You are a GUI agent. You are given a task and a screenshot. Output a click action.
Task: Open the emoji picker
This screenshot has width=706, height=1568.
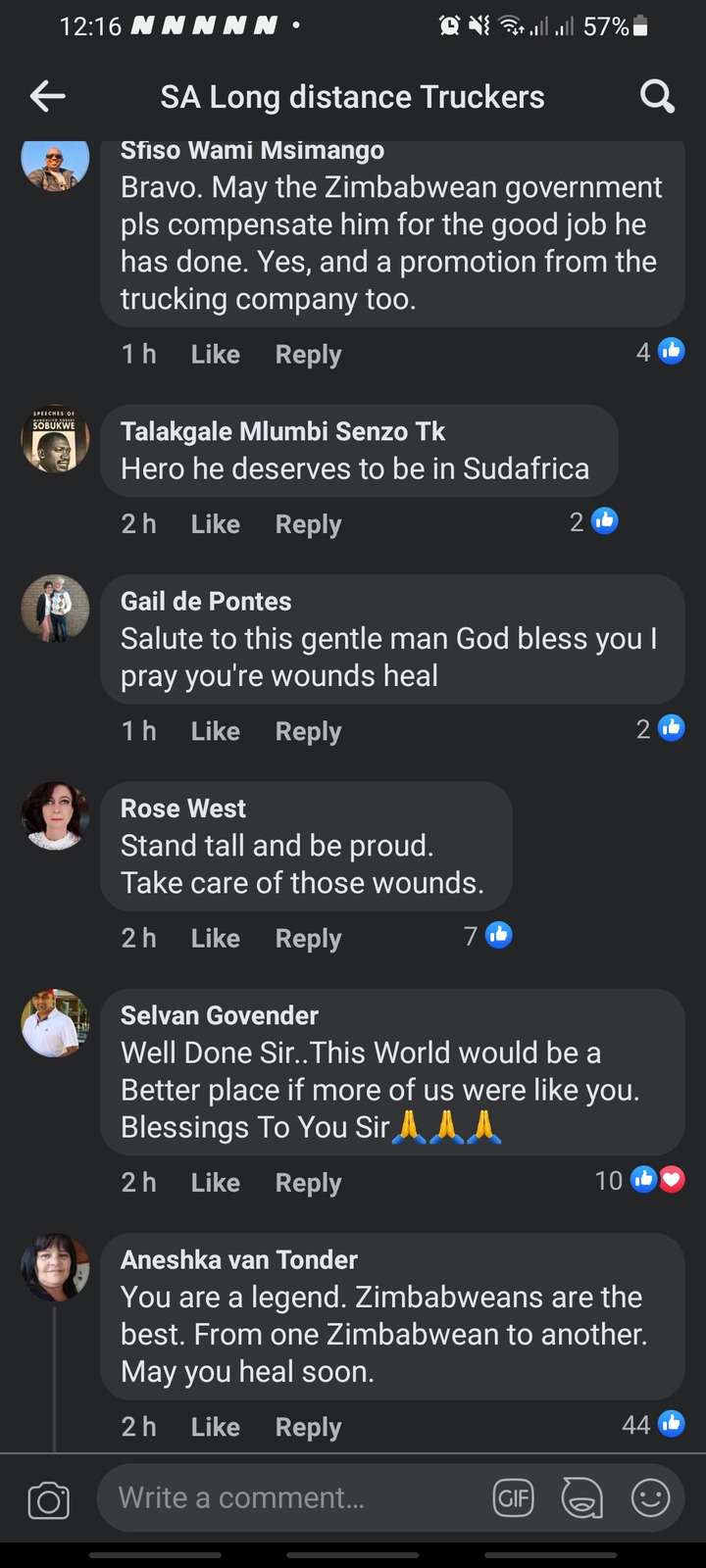point(650,1497)
